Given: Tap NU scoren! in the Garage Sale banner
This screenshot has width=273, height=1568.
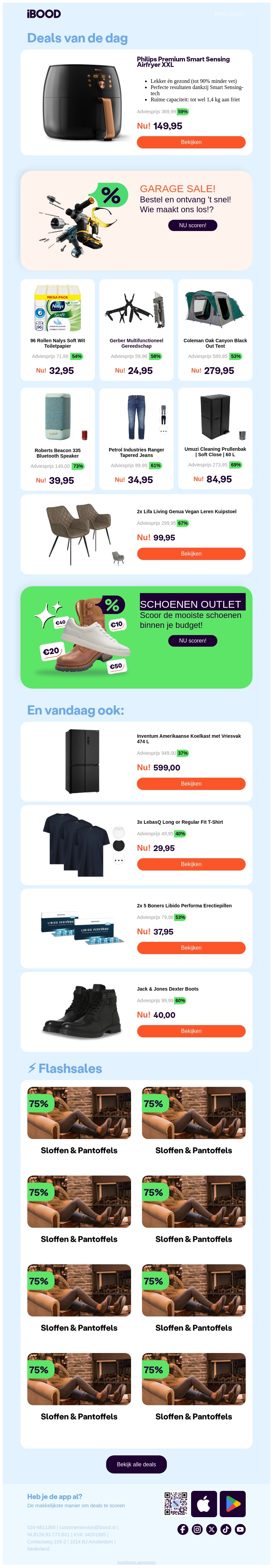Looking at the screenshot, I should click(192, 225).
